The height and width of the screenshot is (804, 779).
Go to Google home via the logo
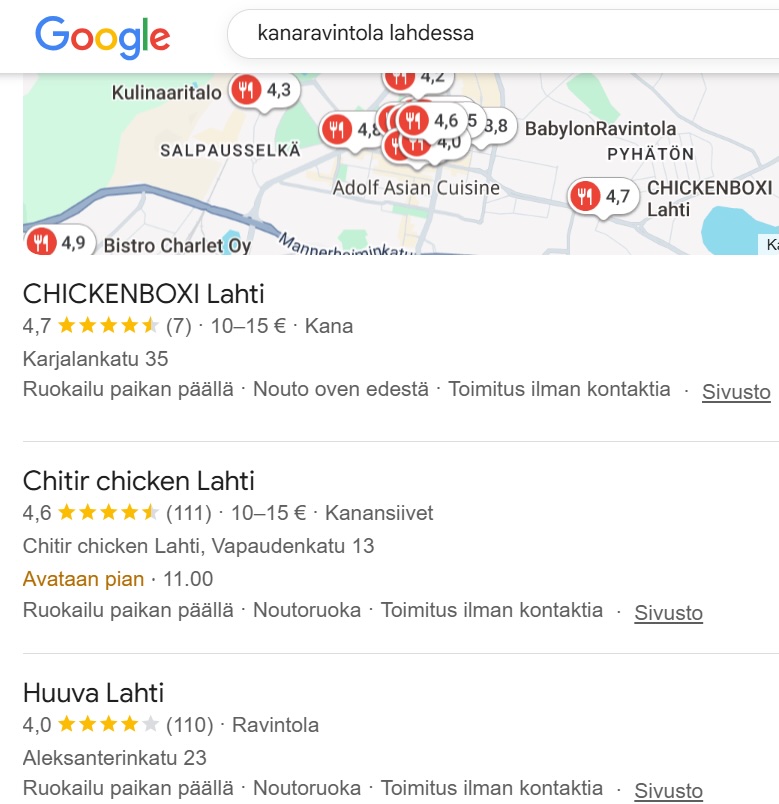point(102,36)
